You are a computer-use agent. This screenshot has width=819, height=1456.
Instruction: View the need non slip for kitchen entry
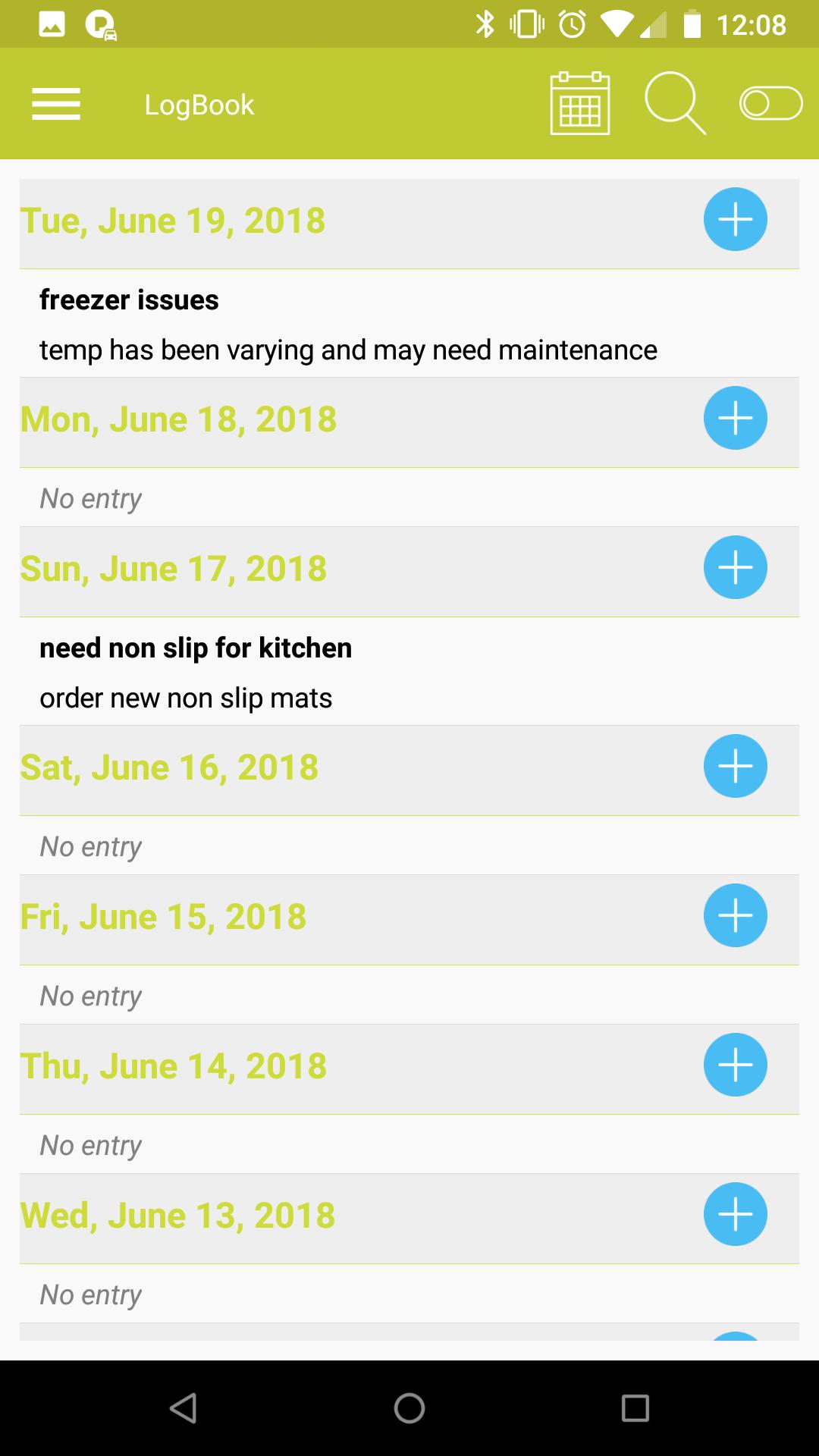click(196, 673)
